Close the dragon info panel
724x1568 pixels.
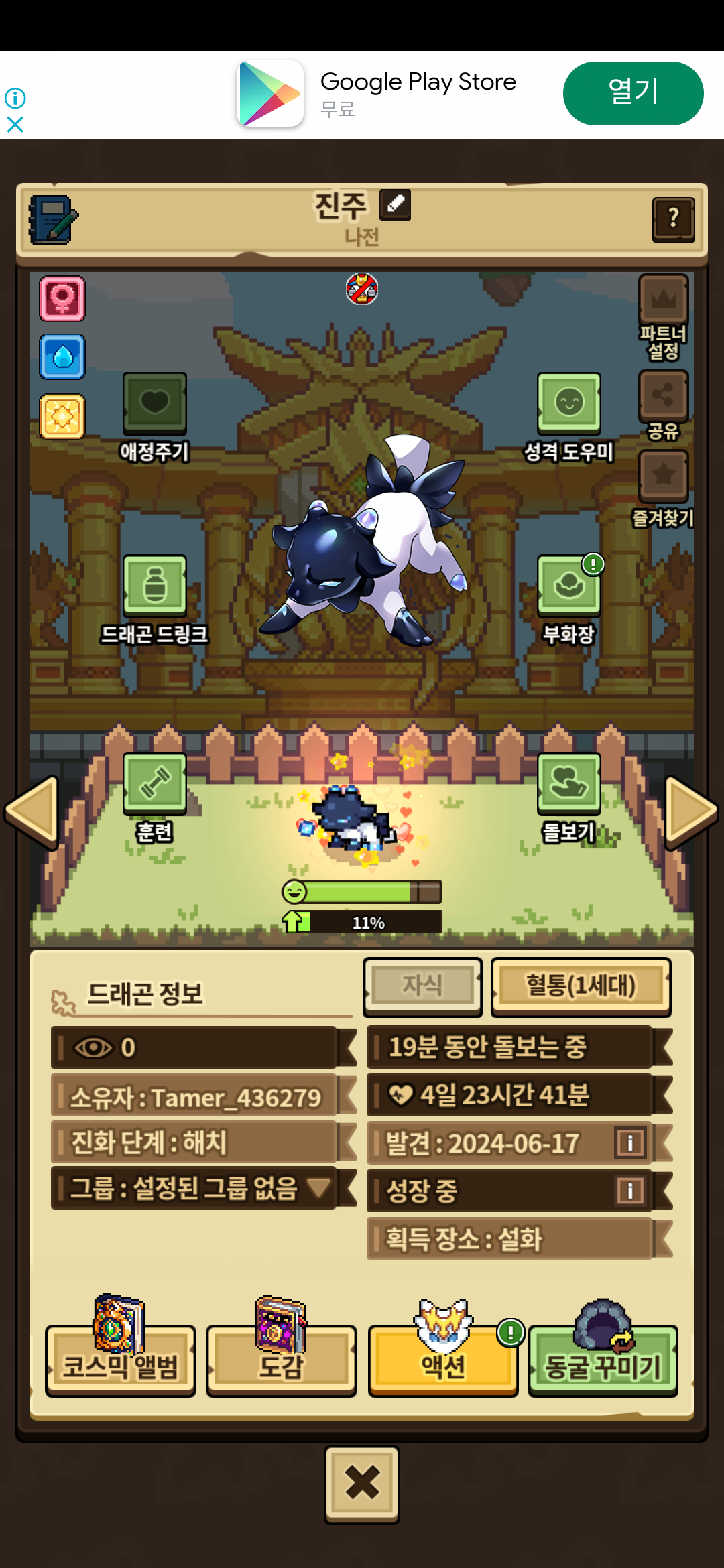click(362, 1484)
